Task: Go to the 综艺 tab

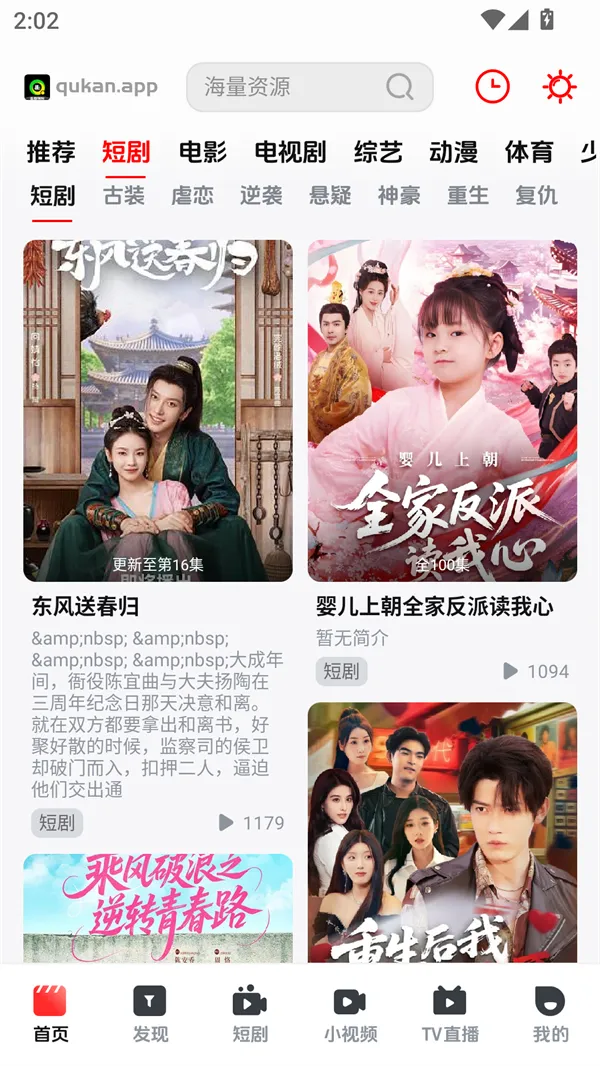Action: pos(378,152)
